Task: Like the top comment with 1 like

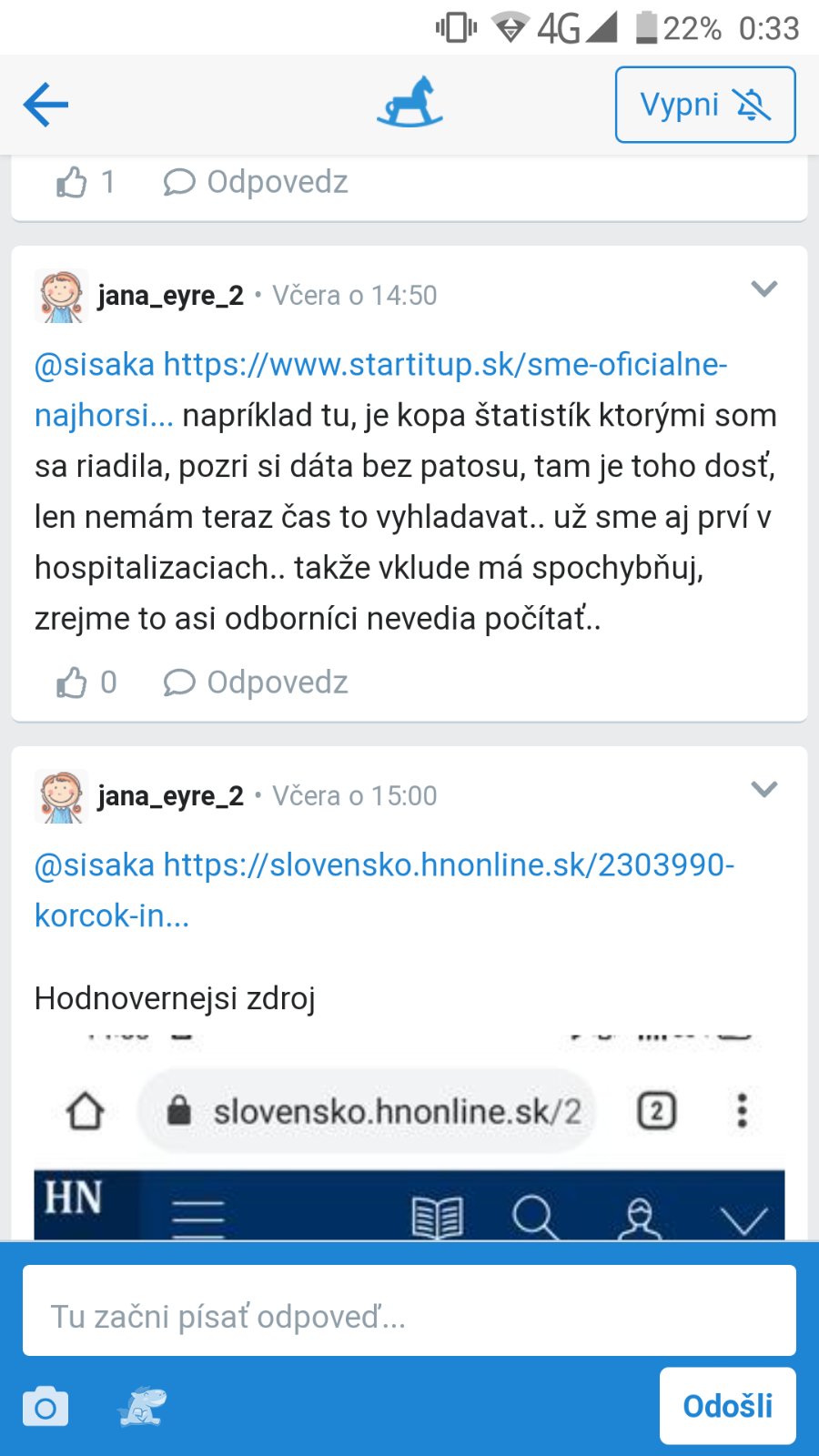Action: coord(73,182)
